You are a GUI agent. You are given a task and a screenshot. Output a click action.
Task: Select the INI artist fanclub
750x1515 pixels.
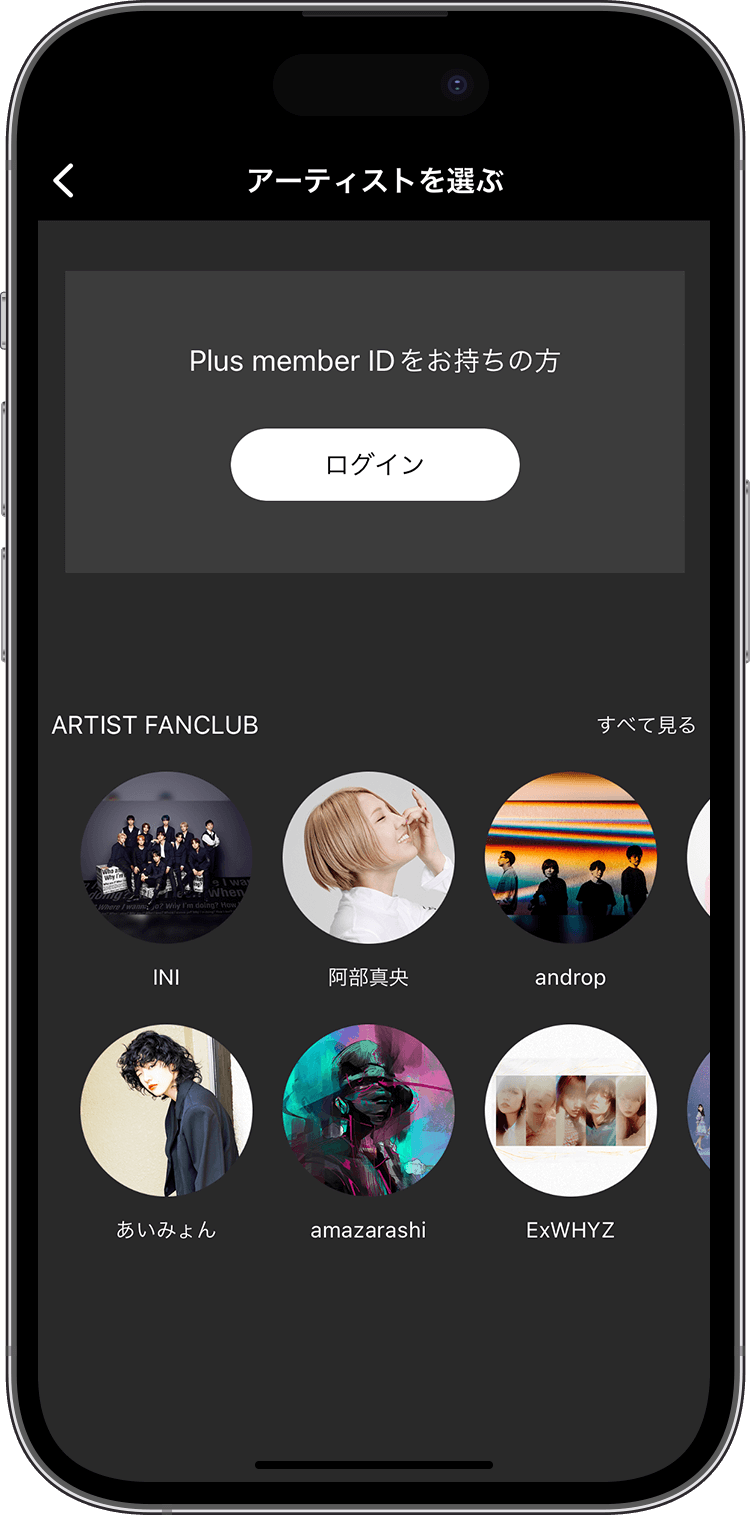(166, 858)
